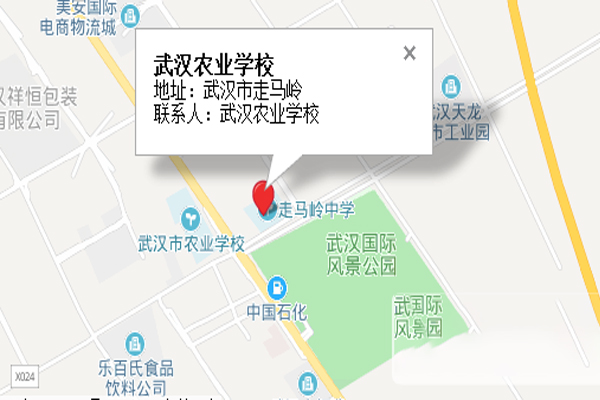Open the 武汉市农业学校 map point

tap(190, 217)
